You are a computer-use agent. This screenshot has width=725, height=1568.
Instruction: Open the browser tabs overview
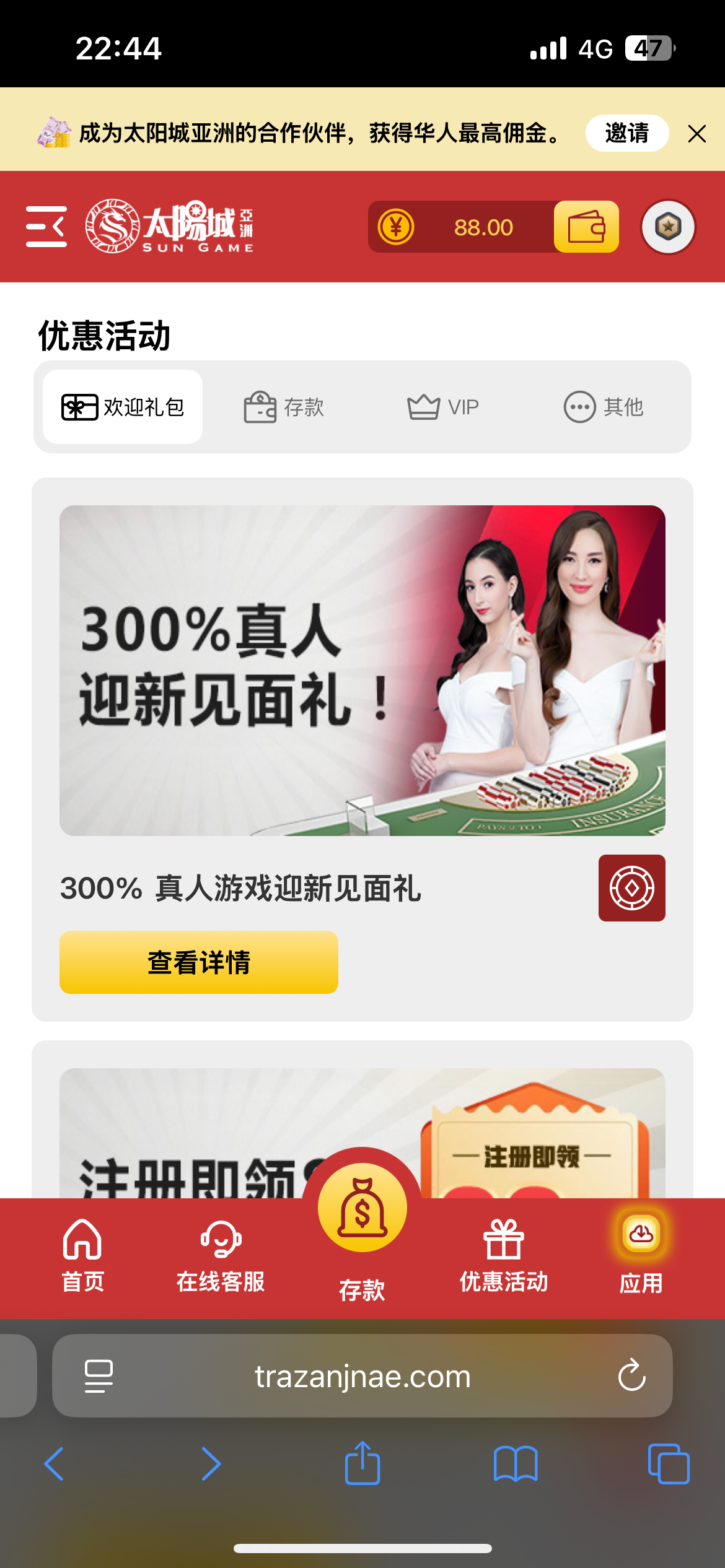668,1464
